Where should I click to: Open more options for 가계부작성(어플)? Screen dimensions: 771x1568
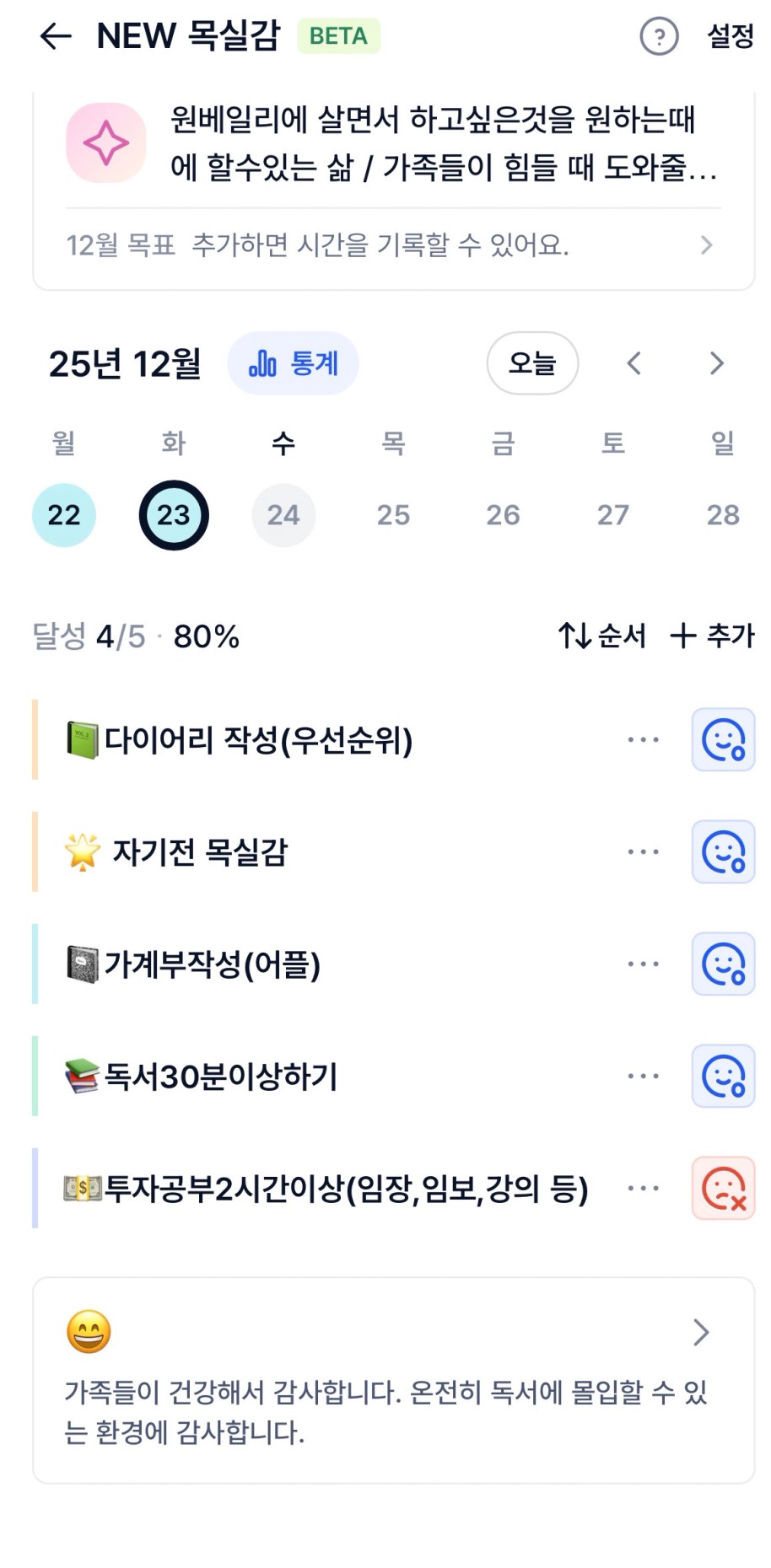643,964
